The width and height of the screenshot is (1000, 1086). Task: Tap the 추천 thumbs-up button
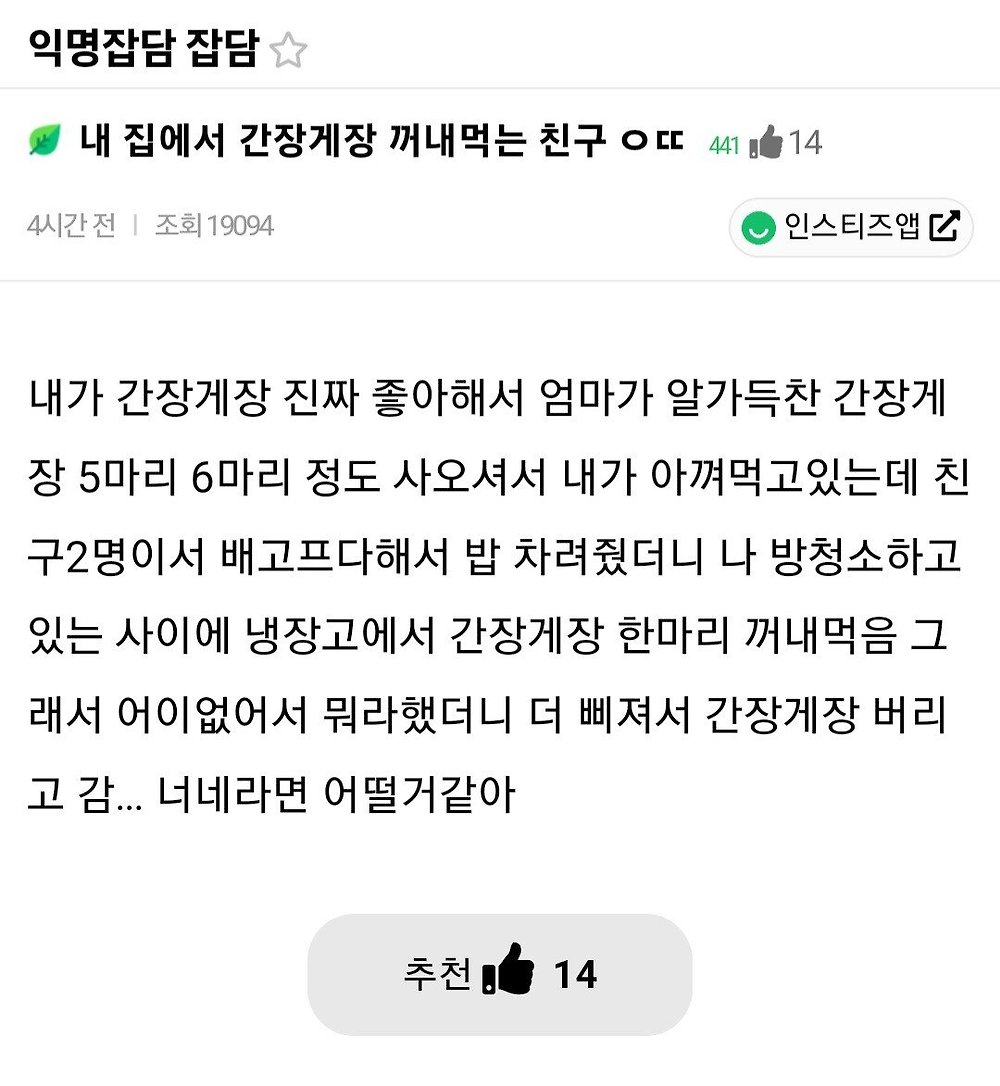[499, 973]
